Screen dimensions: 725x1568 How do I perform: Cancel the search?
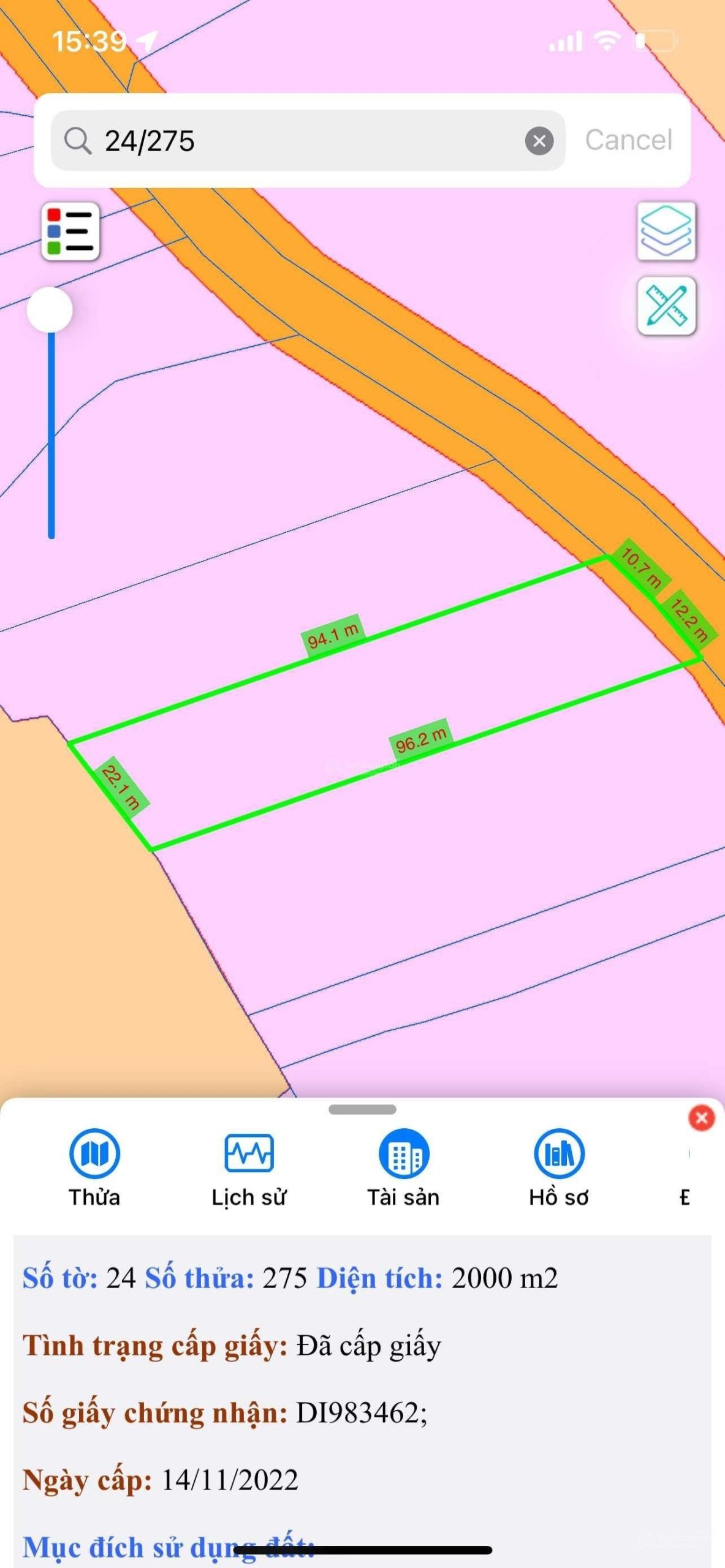point(628,140)
